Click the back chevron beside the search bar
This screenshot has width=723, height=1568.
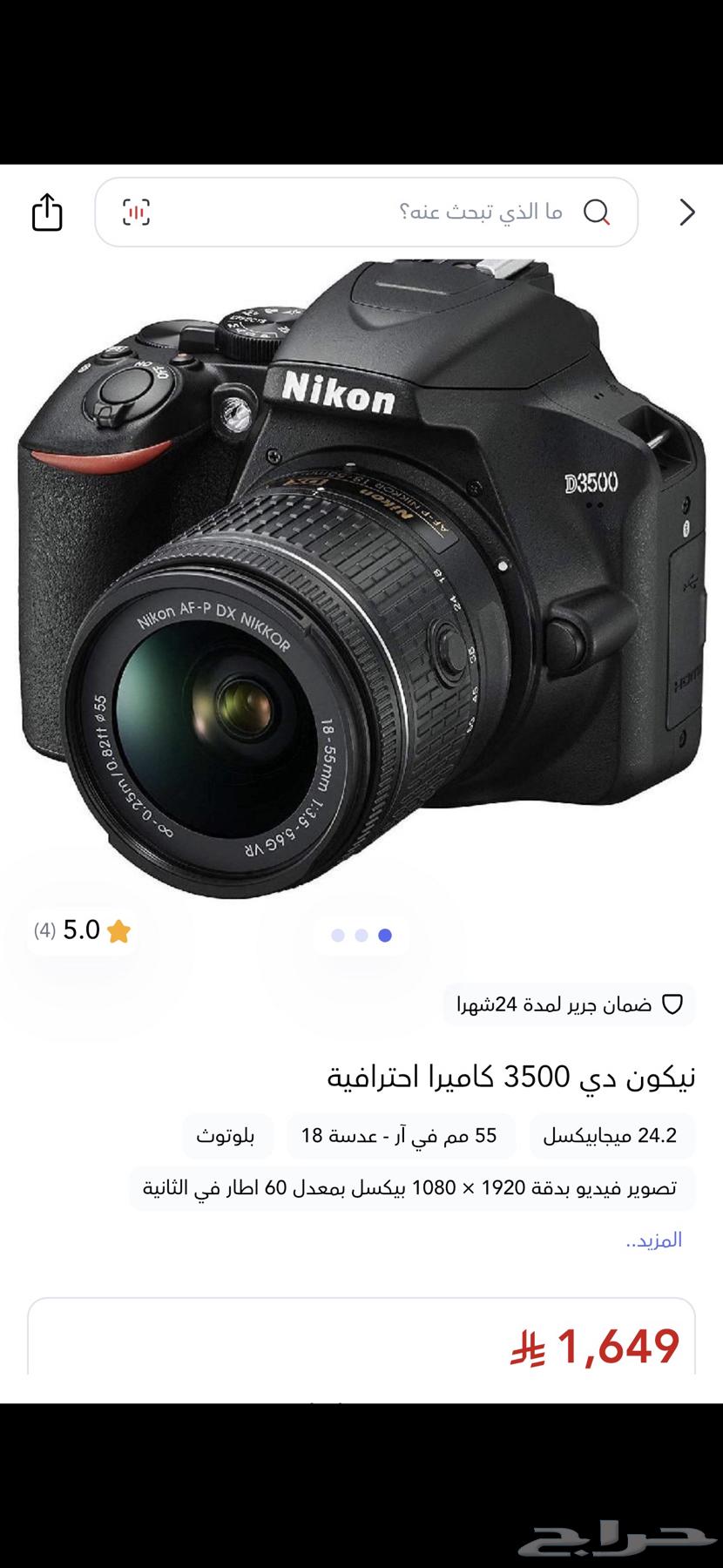(687, 212)
